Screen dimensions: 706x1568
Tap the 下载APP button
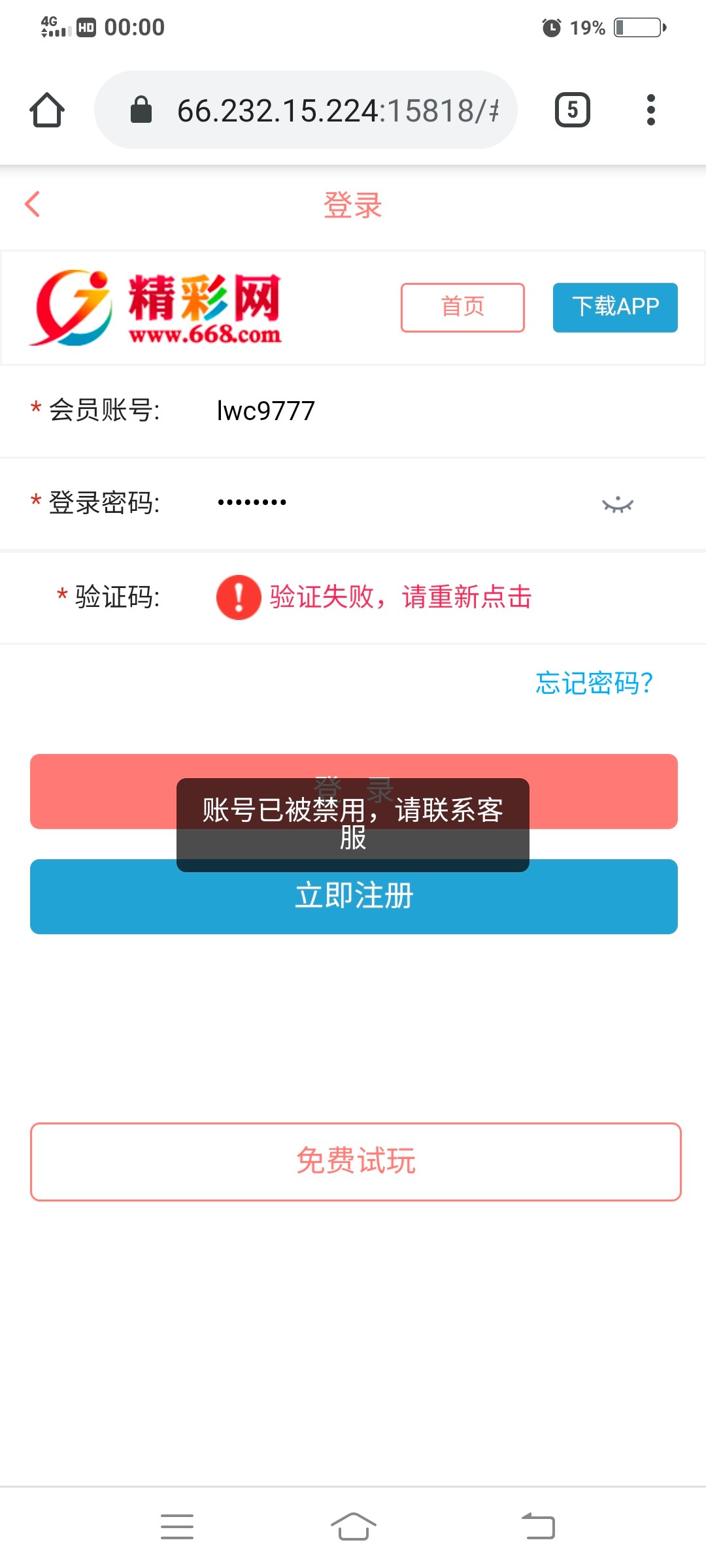pyautogui.click(x=614, y=307)
